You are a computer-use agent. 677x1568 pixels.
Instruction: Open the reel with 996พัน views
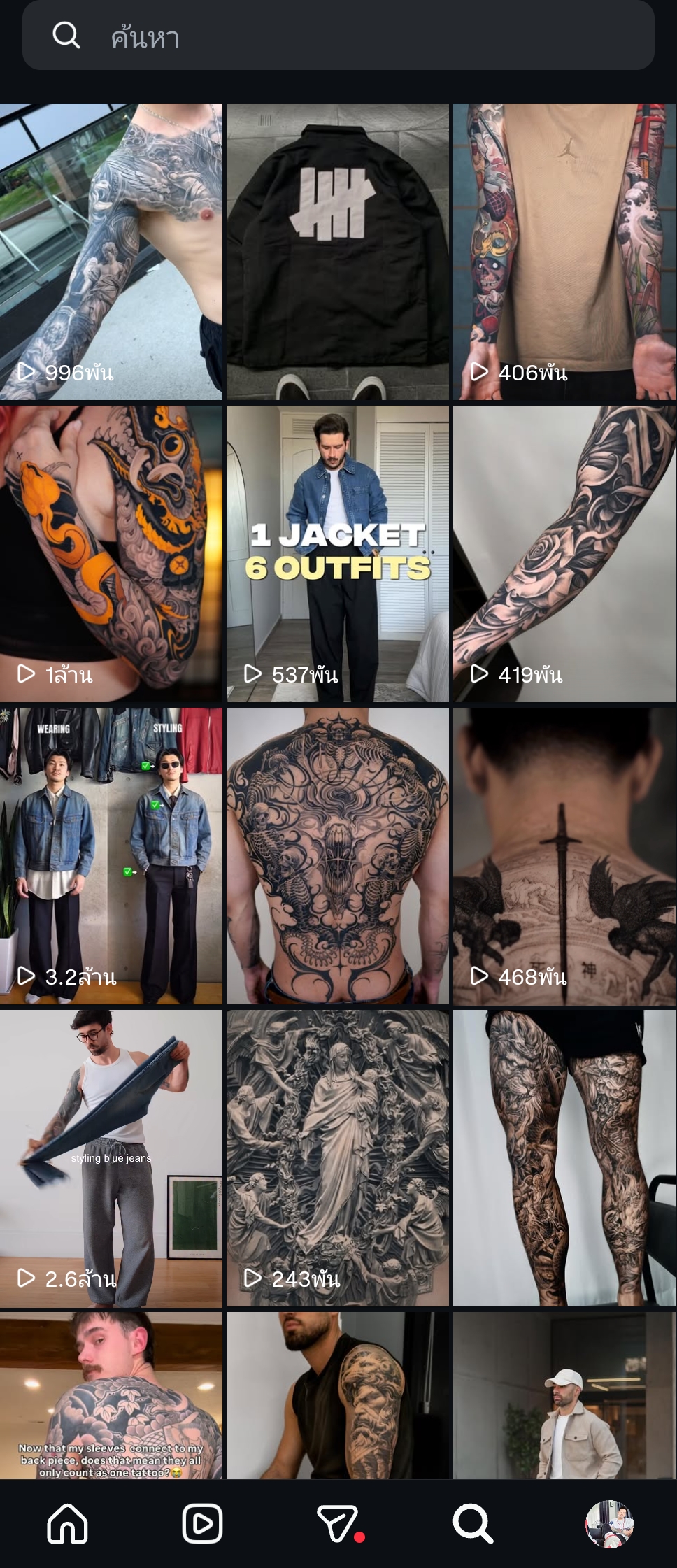[x=111, y=252]
